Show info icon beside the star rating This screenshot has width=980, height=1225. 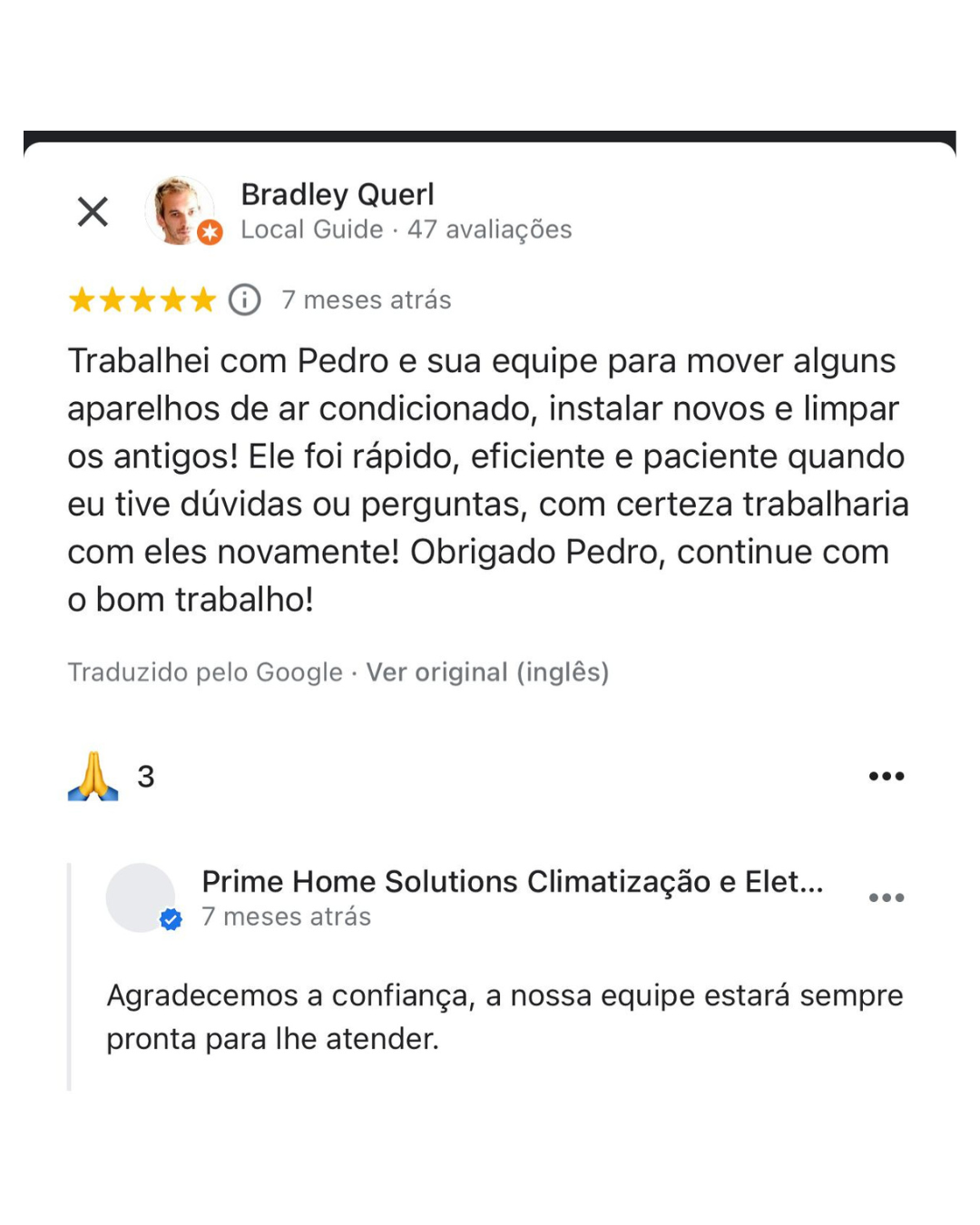[244, 299]
